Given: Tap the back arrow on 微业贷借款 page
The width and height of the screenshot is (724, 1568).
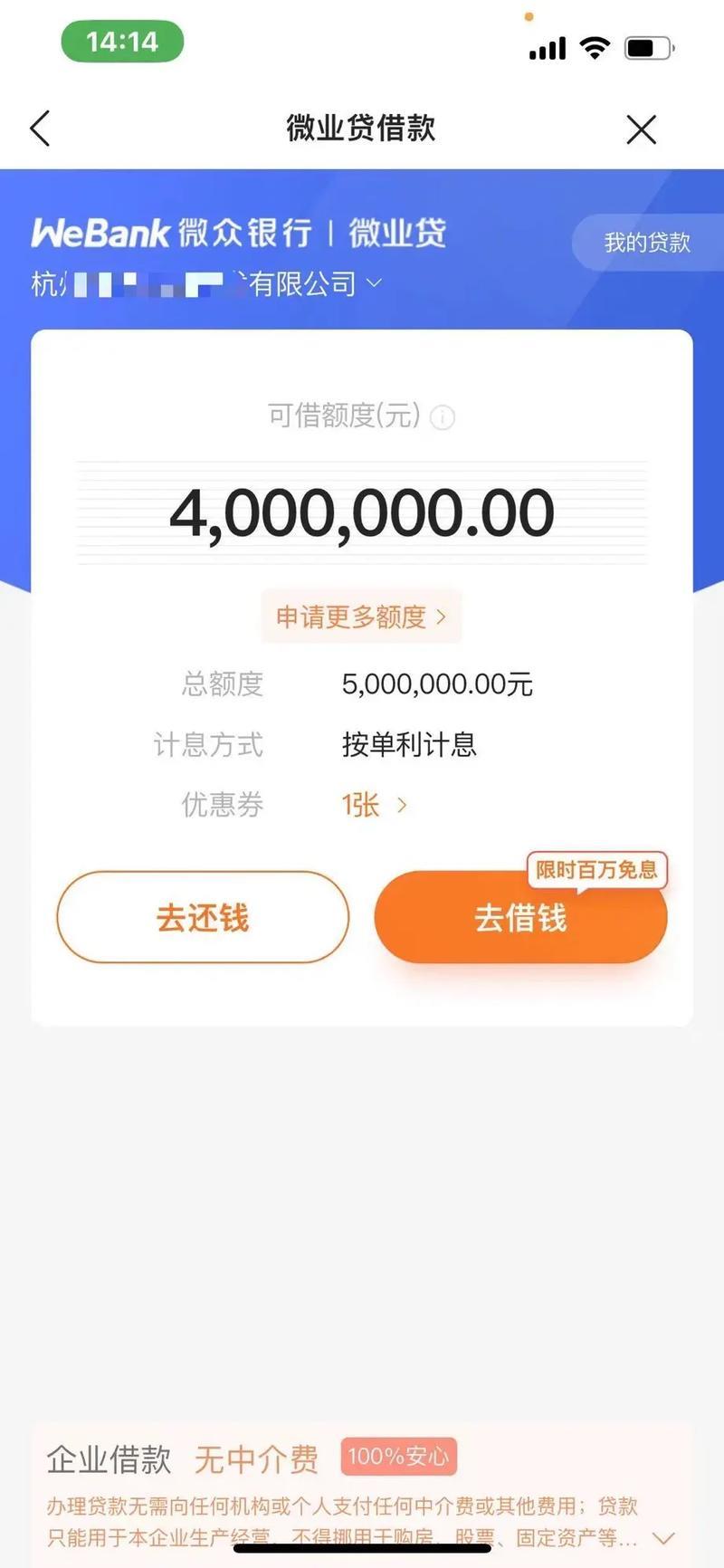Looking at the screenshot, I should point(39,129).
